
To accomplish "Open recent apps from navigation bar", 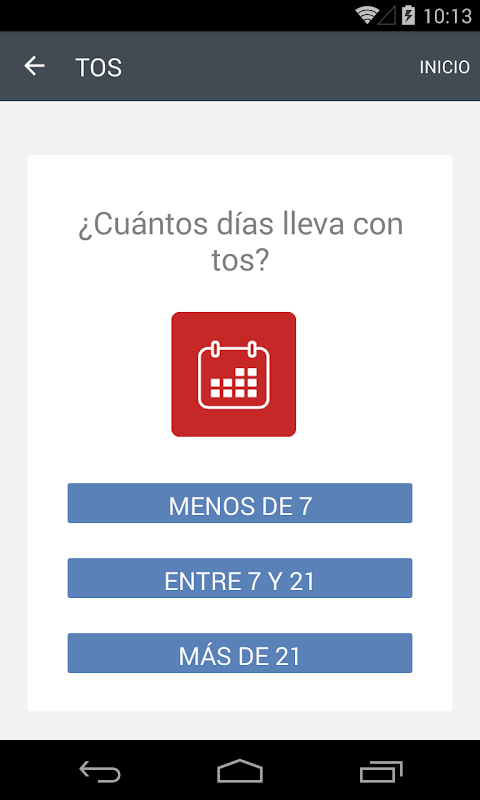I will pos(381,771).
